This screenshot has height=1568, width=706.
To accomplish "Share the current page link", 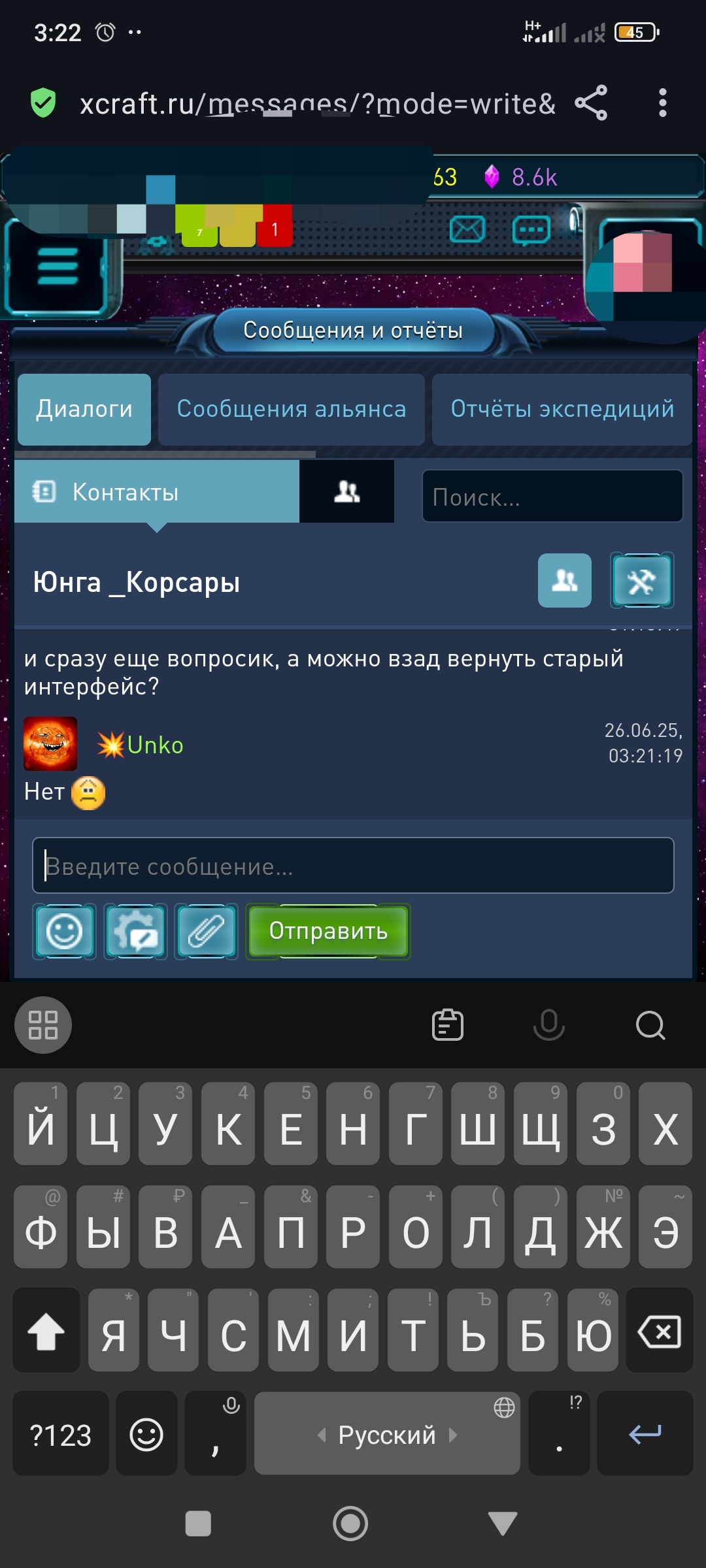I will click(x=591, y=103).
